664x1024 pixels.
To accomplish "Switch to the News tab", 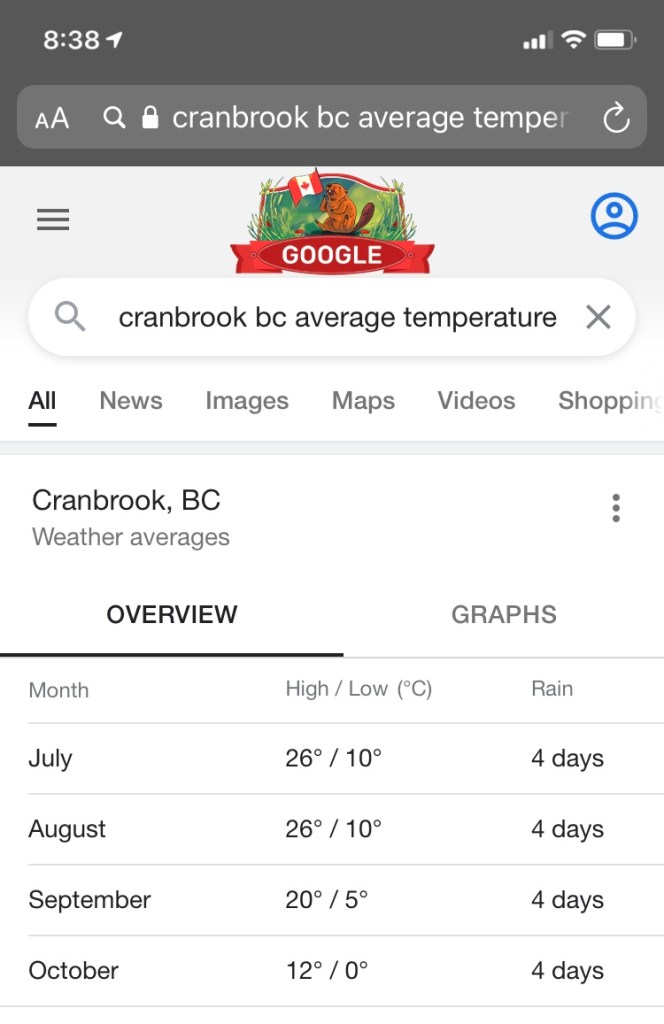I will coord(131,401).
